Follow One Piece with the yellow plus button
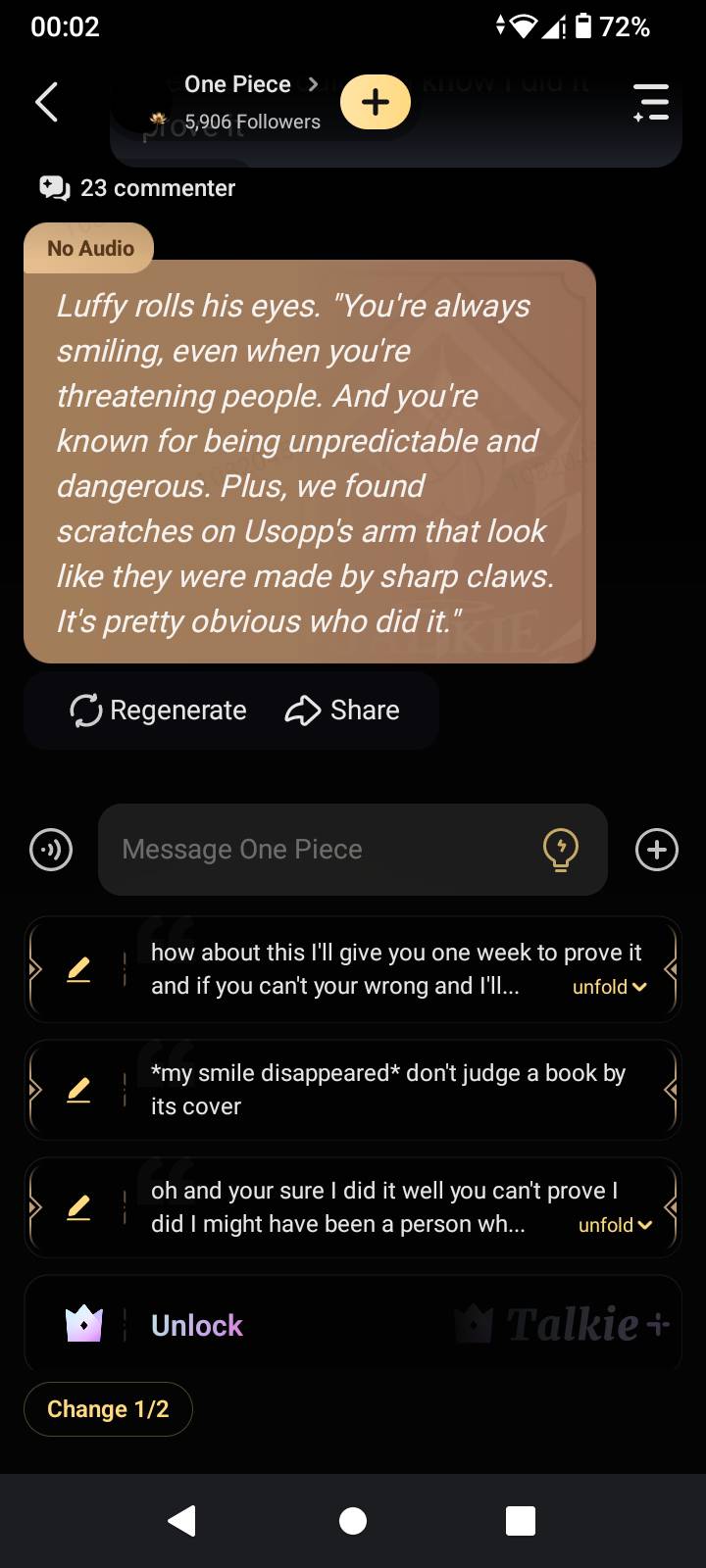This screenshot has width=706, height=1568. pos(376,102)
